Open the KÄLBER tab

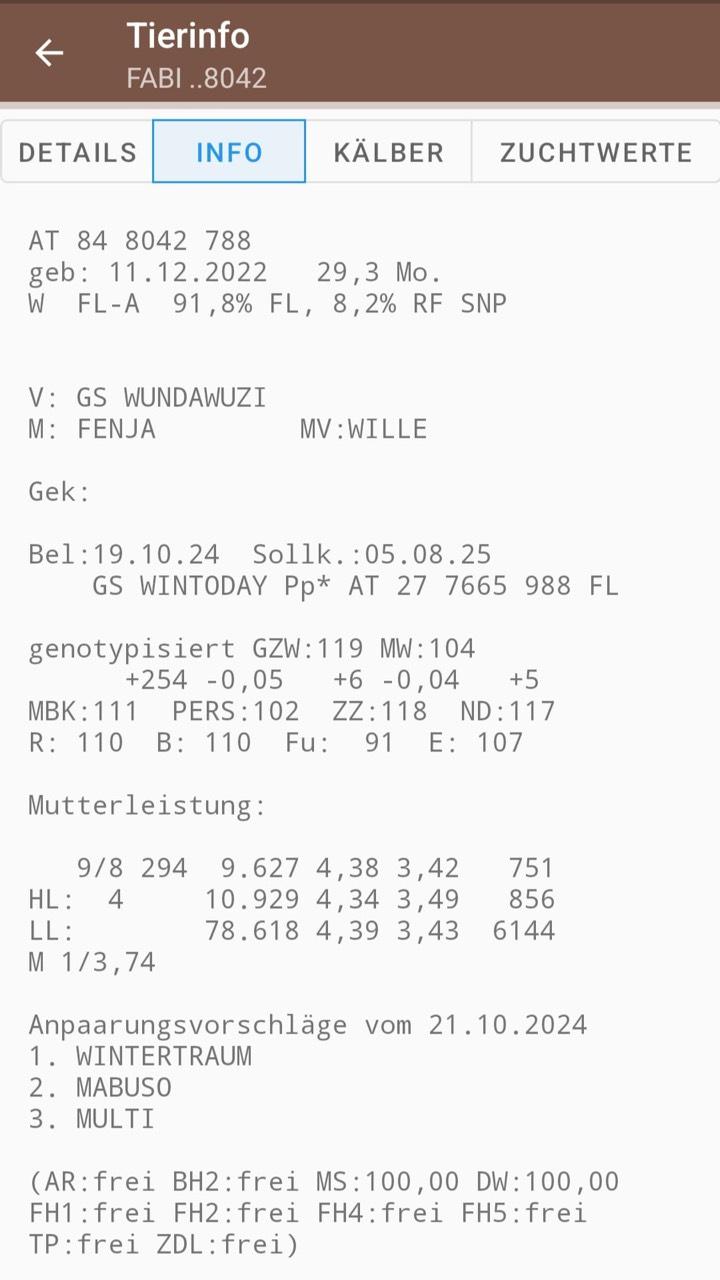[388, 152]
